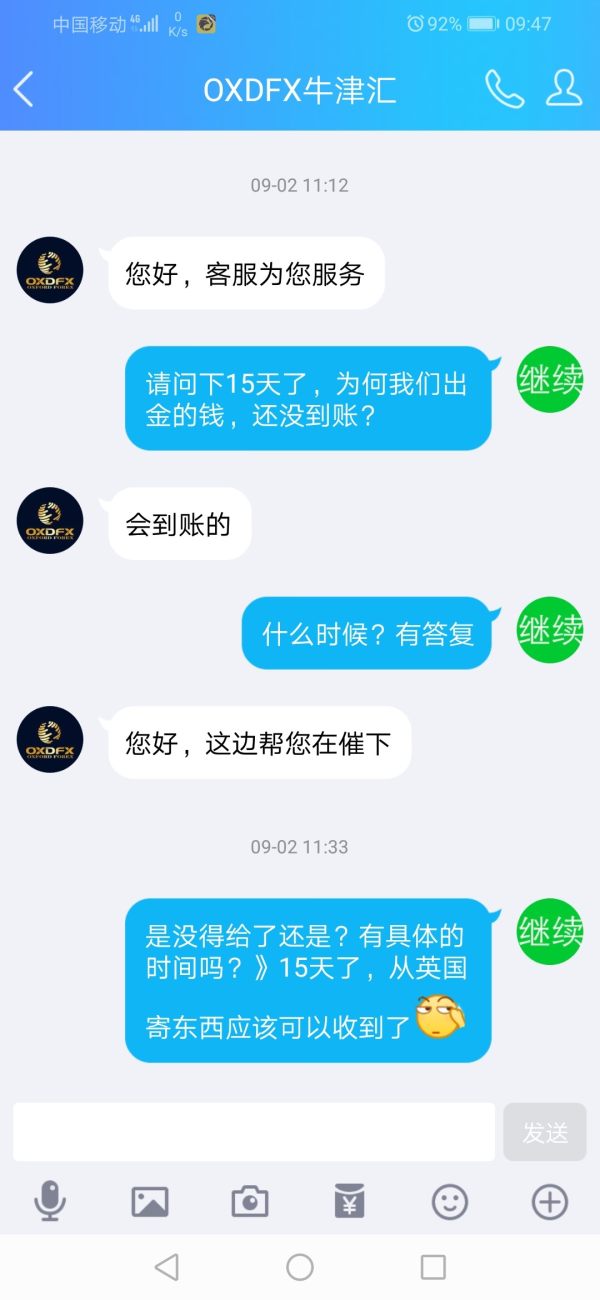Open the red packet option
Image resolution: width=600 pixels, height=1300 pixels.
tap(350, 1201)
